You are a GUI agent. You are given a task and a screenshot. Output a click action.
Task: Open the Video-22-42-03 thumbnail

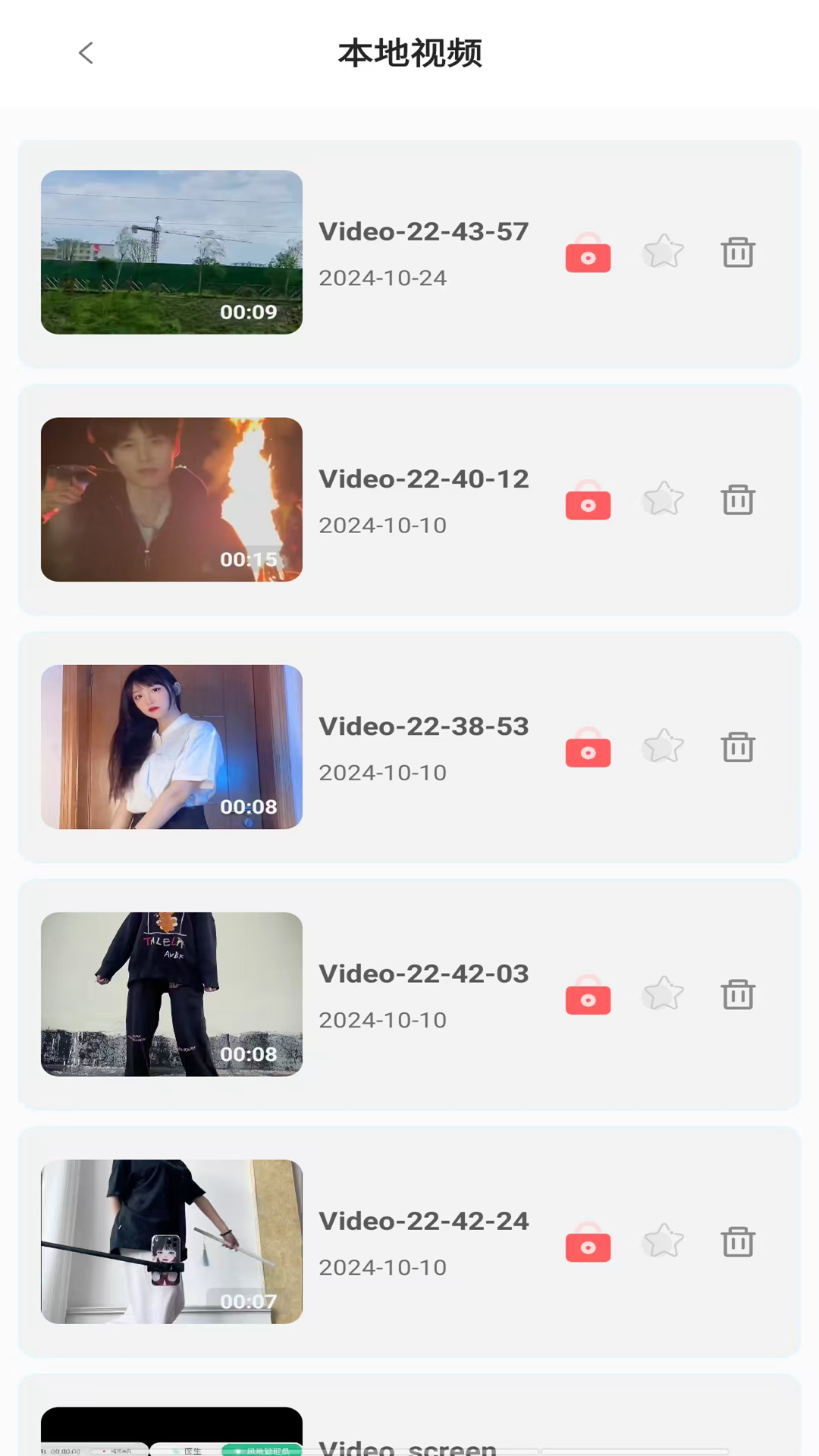(171, 993)
